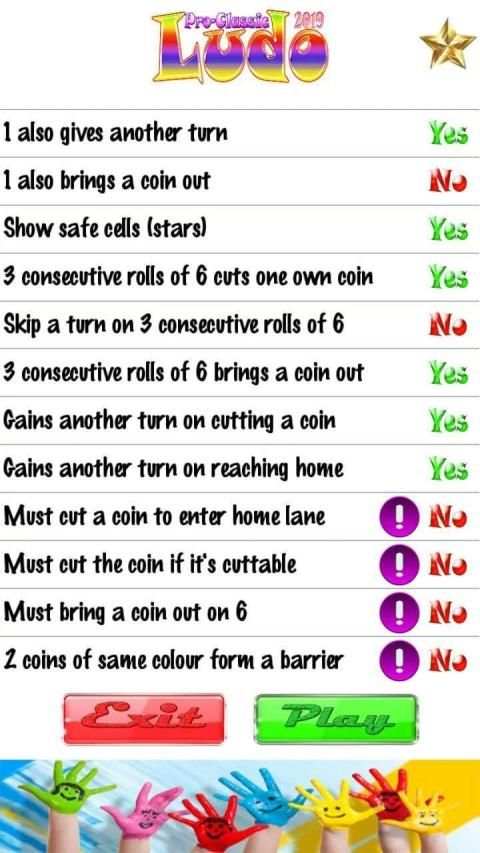
Task: Disable '3 consecutive rolls of 6 cuts one own coin'
Action: (x=448, y=277)
